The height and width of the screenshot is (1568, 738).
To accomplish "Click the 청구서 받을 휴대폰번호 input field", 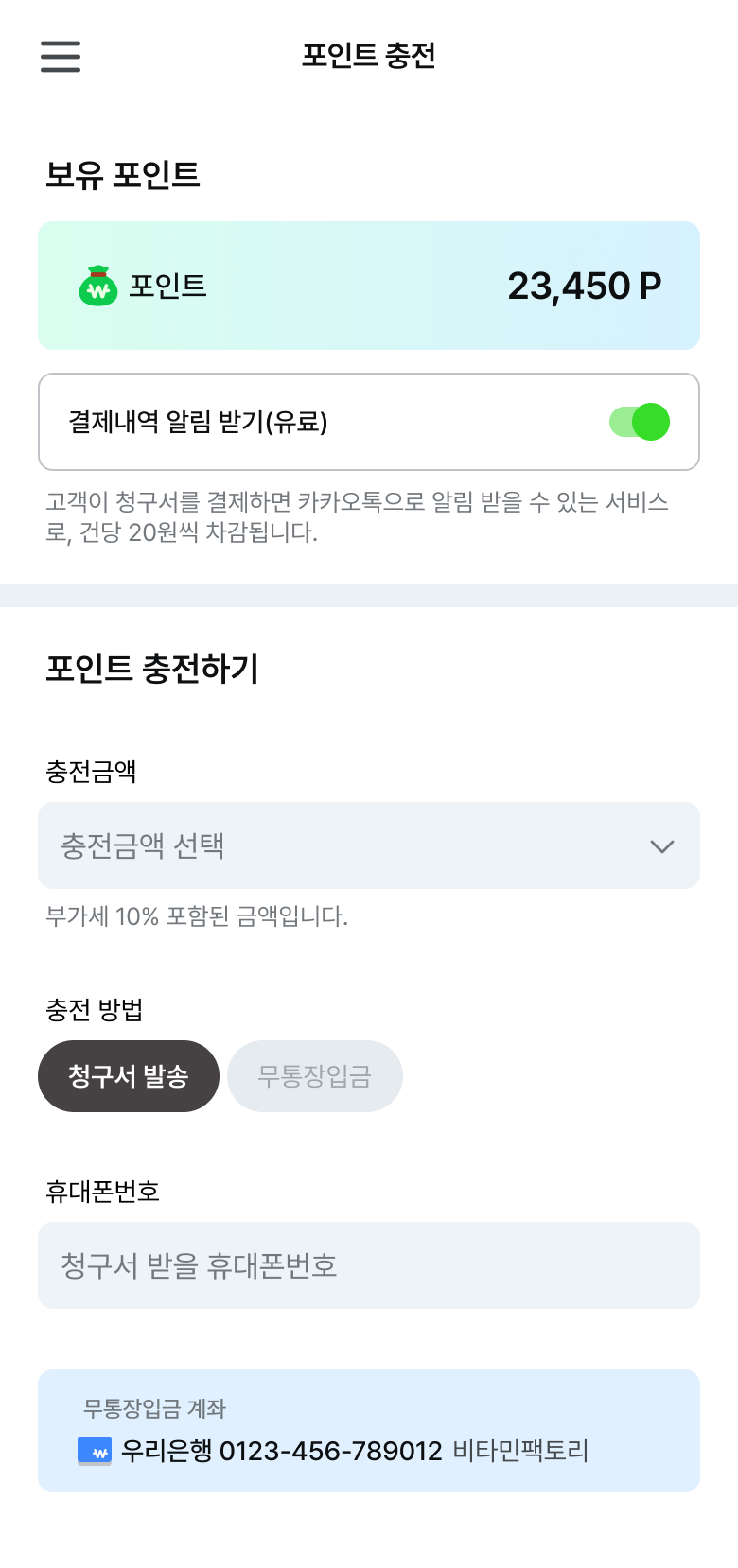I will [368, 1264].
